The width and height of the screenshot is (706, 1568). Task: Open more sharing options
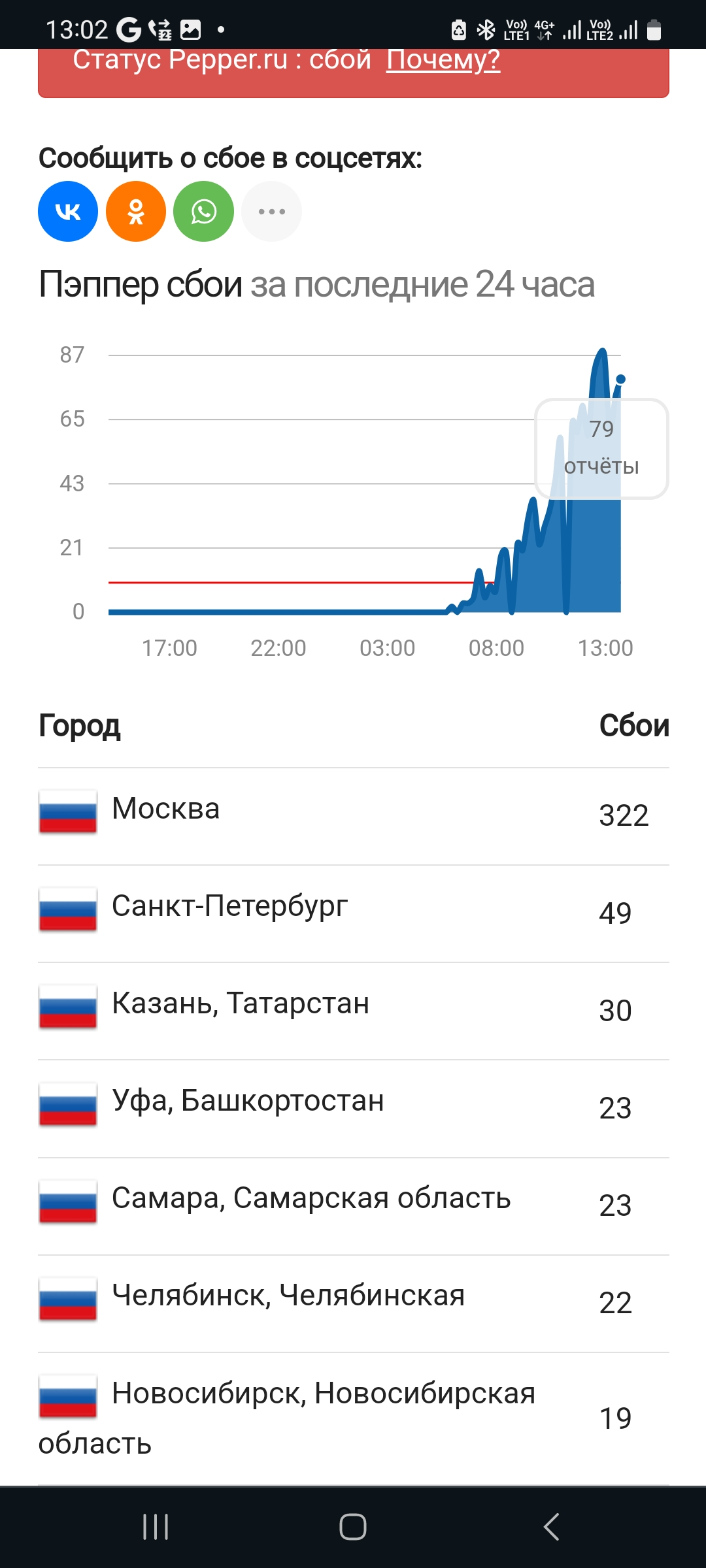click(272, 212)
